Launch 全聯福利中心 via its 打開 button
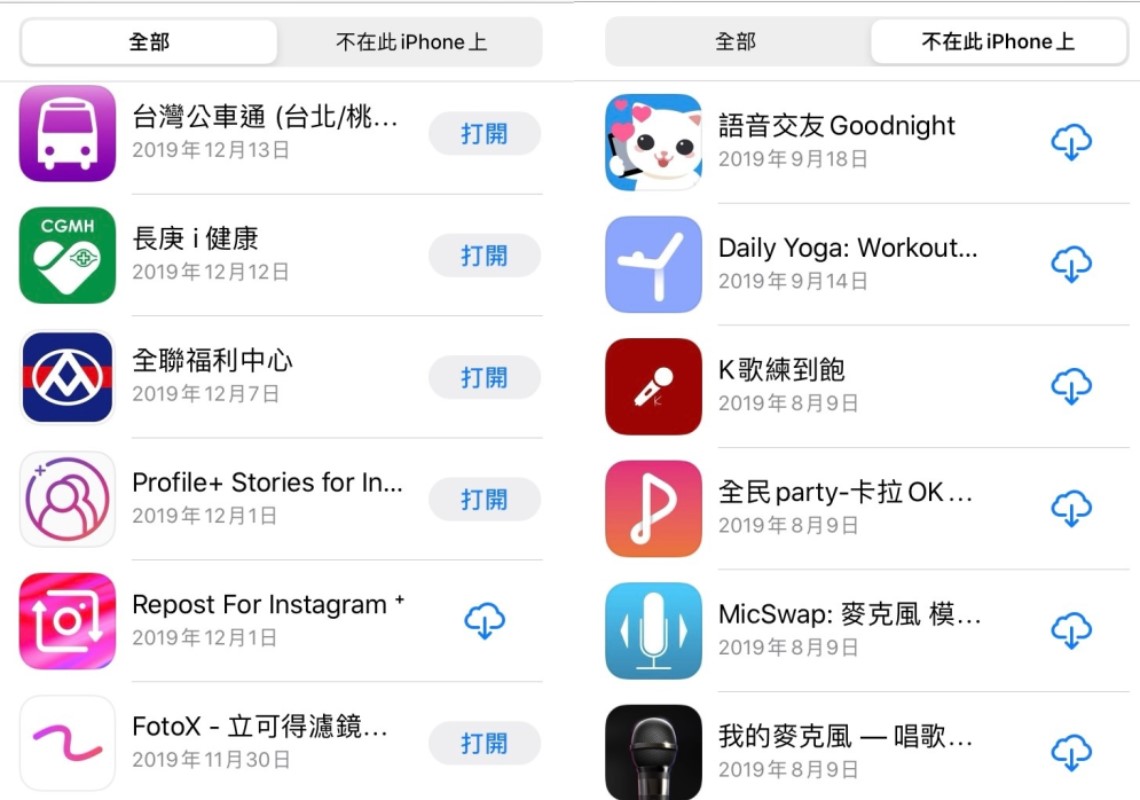Viewport: 1140px width, 800px height. 484,378
